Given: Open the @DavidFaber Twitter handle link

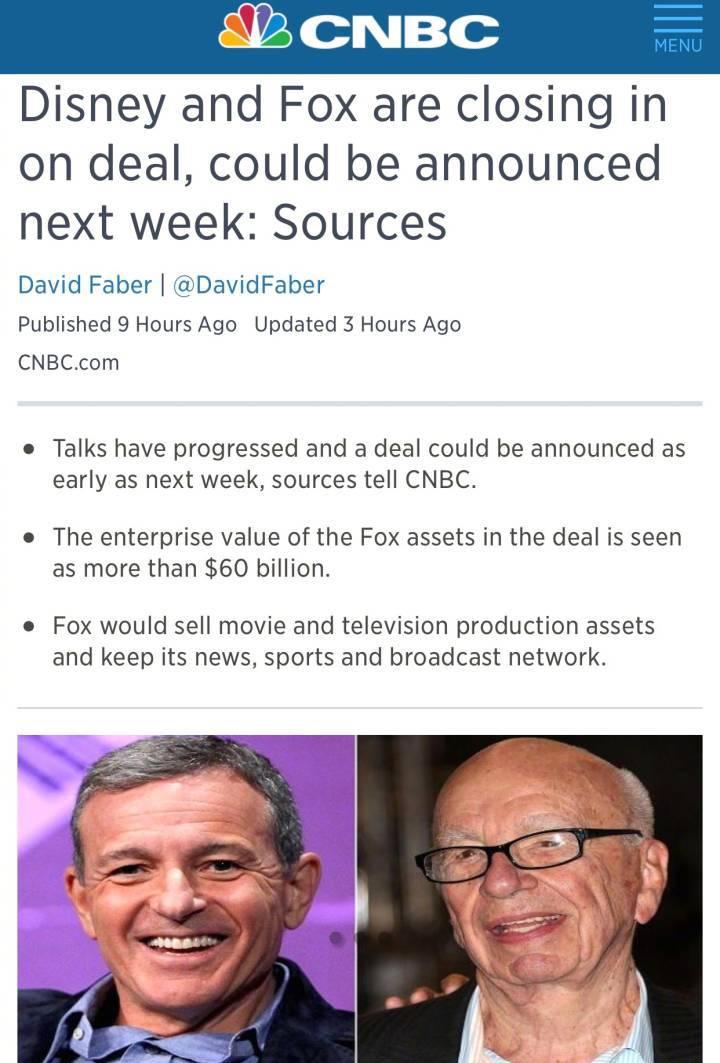Looking at the screenshot, I should point(248,285).
